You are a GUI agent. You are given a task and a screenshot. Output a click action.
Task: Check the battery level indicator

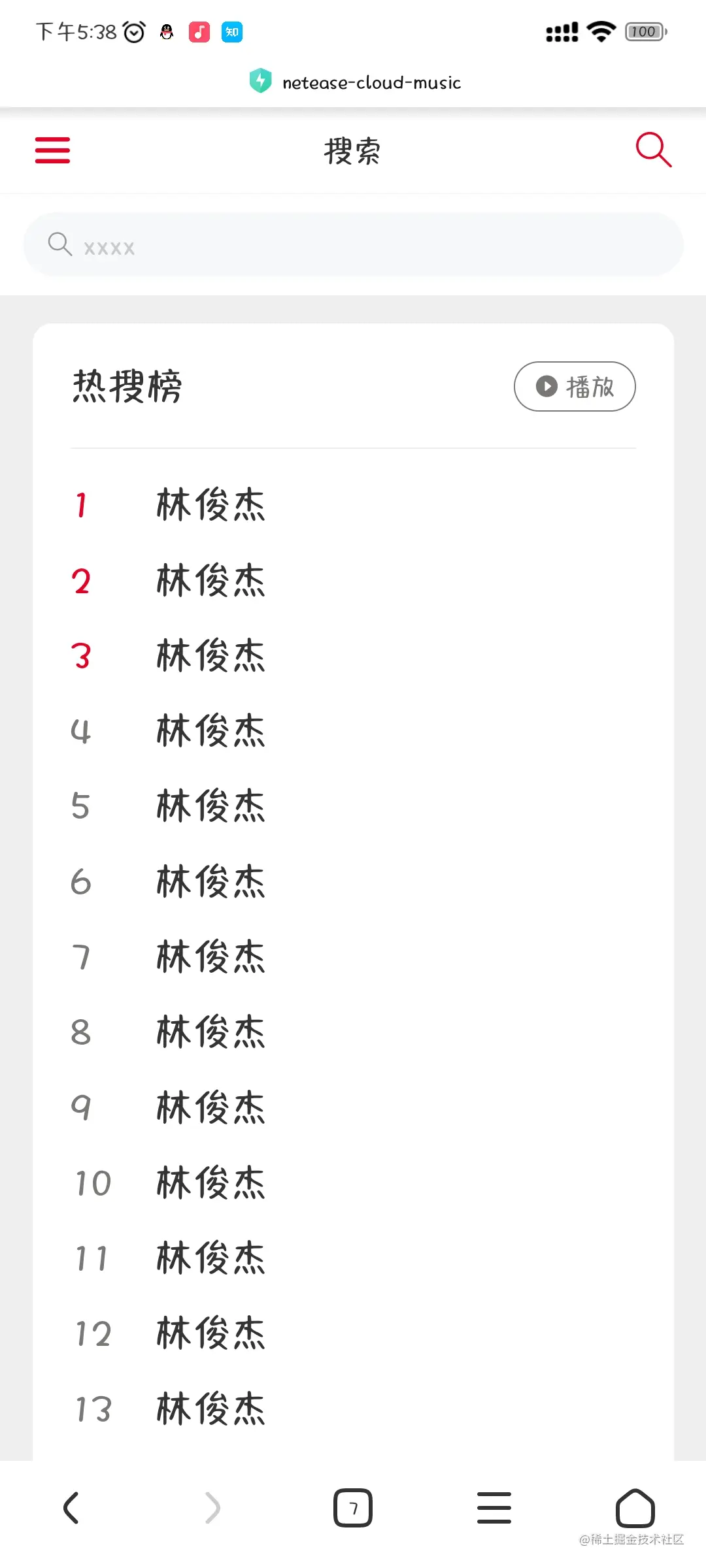click(643, 31)
